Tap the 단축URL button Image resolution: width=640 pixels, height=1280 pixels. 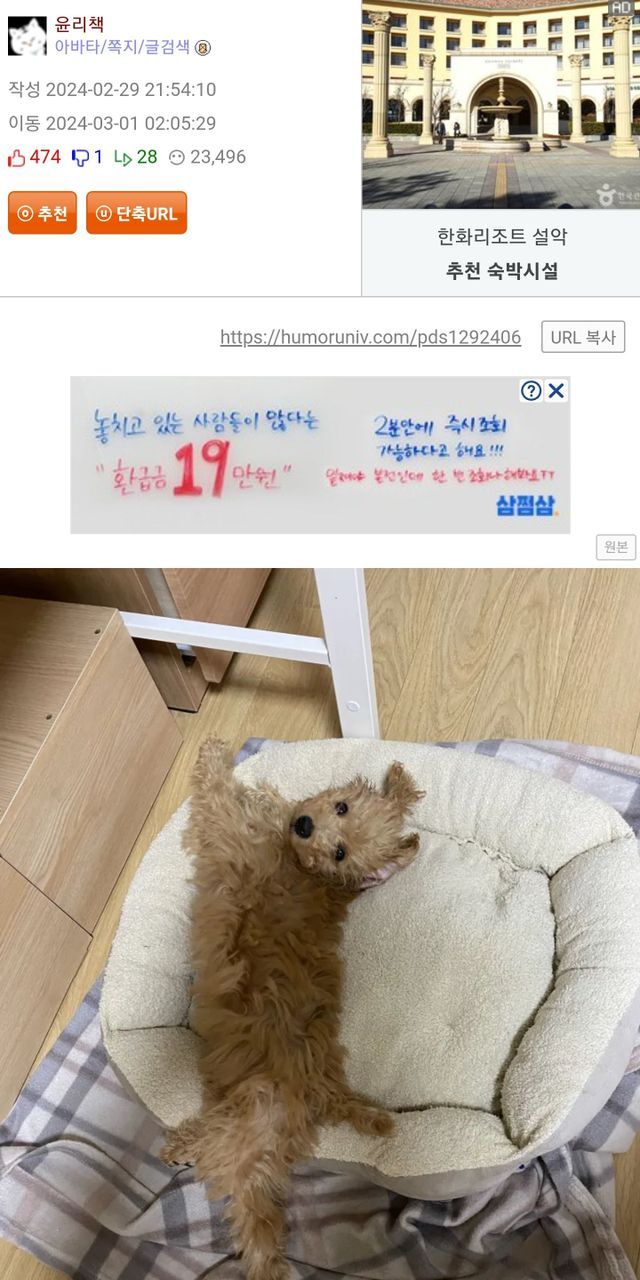click(136, 213)
